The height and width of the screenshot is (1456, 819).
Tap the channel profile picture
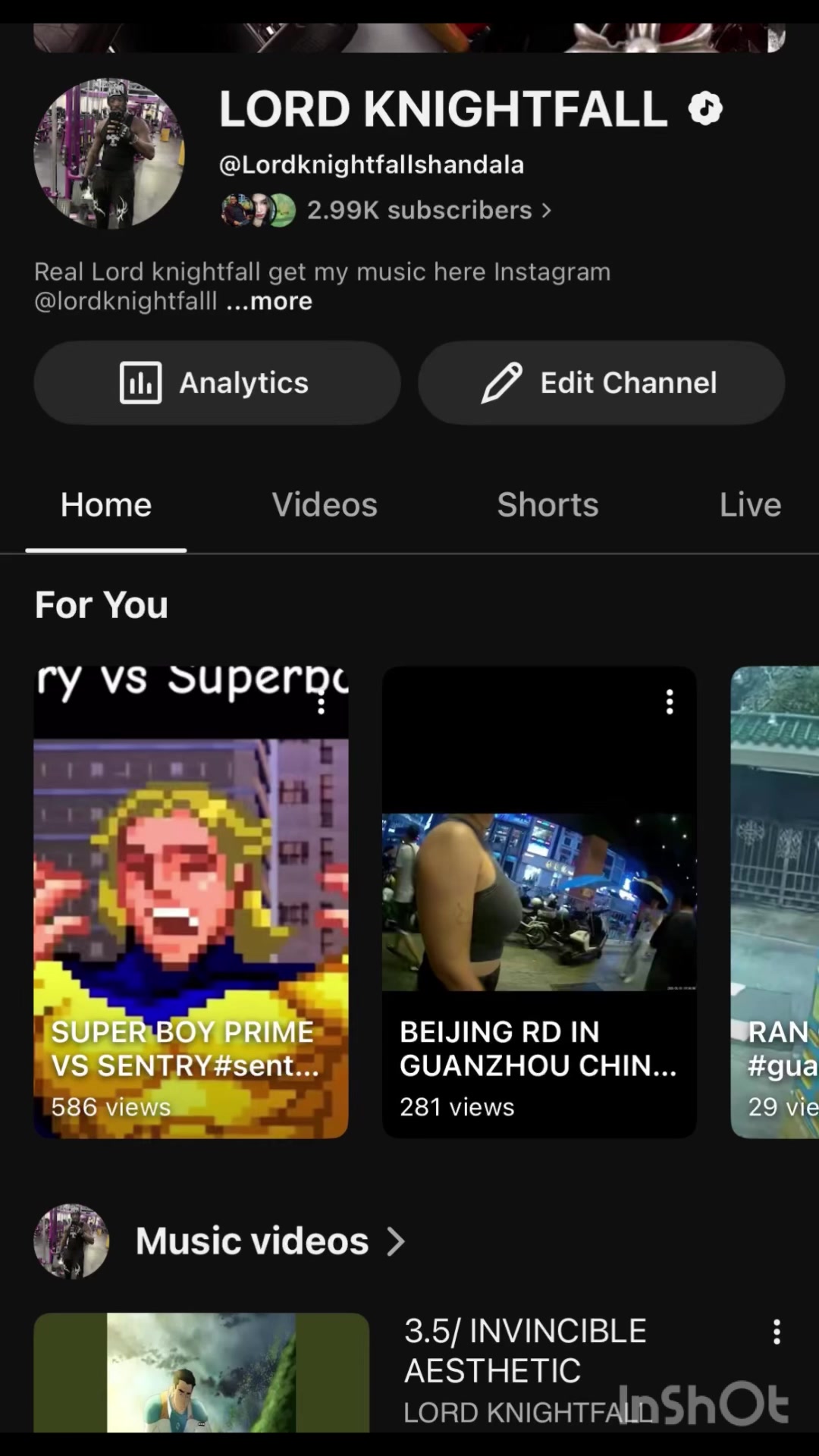point(109,154)
